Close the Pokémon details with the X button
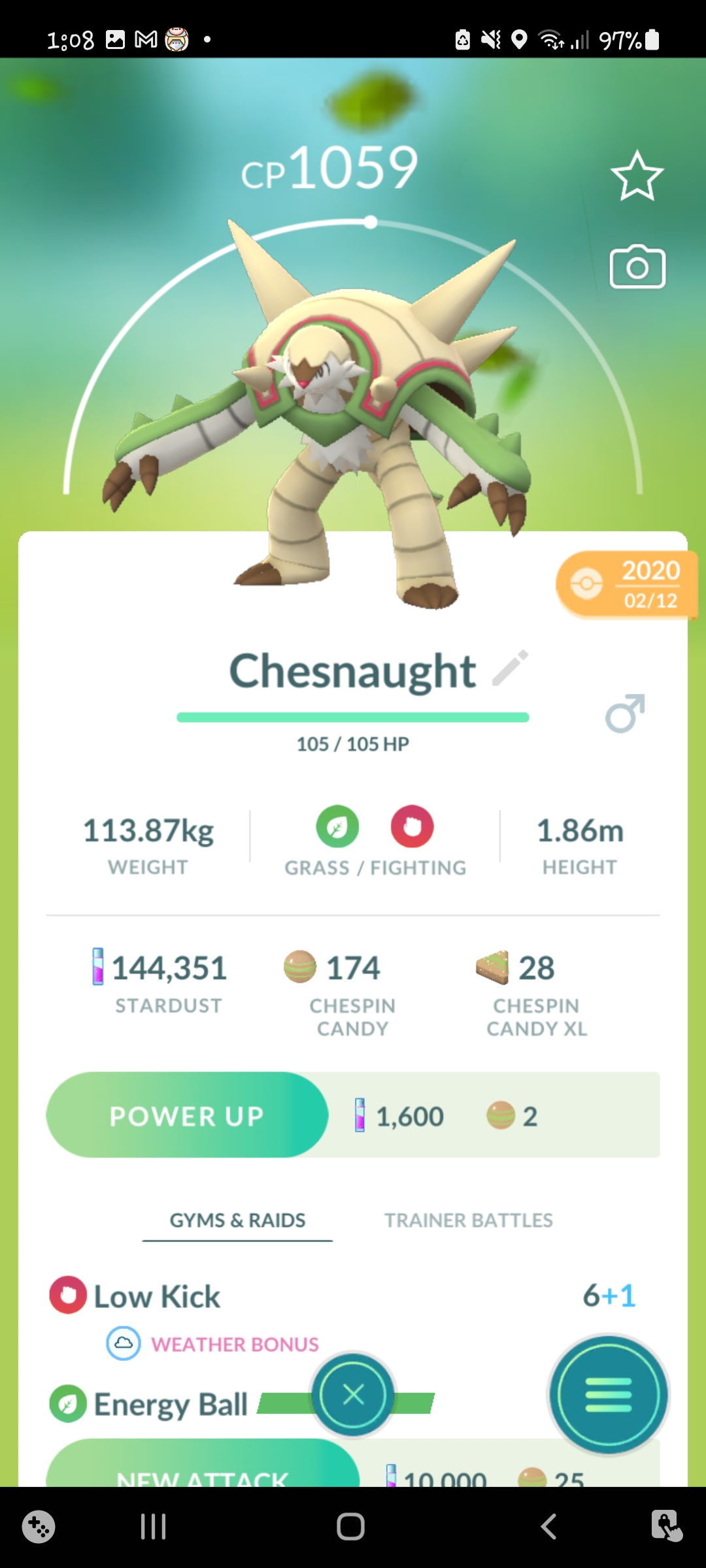 353,1395
